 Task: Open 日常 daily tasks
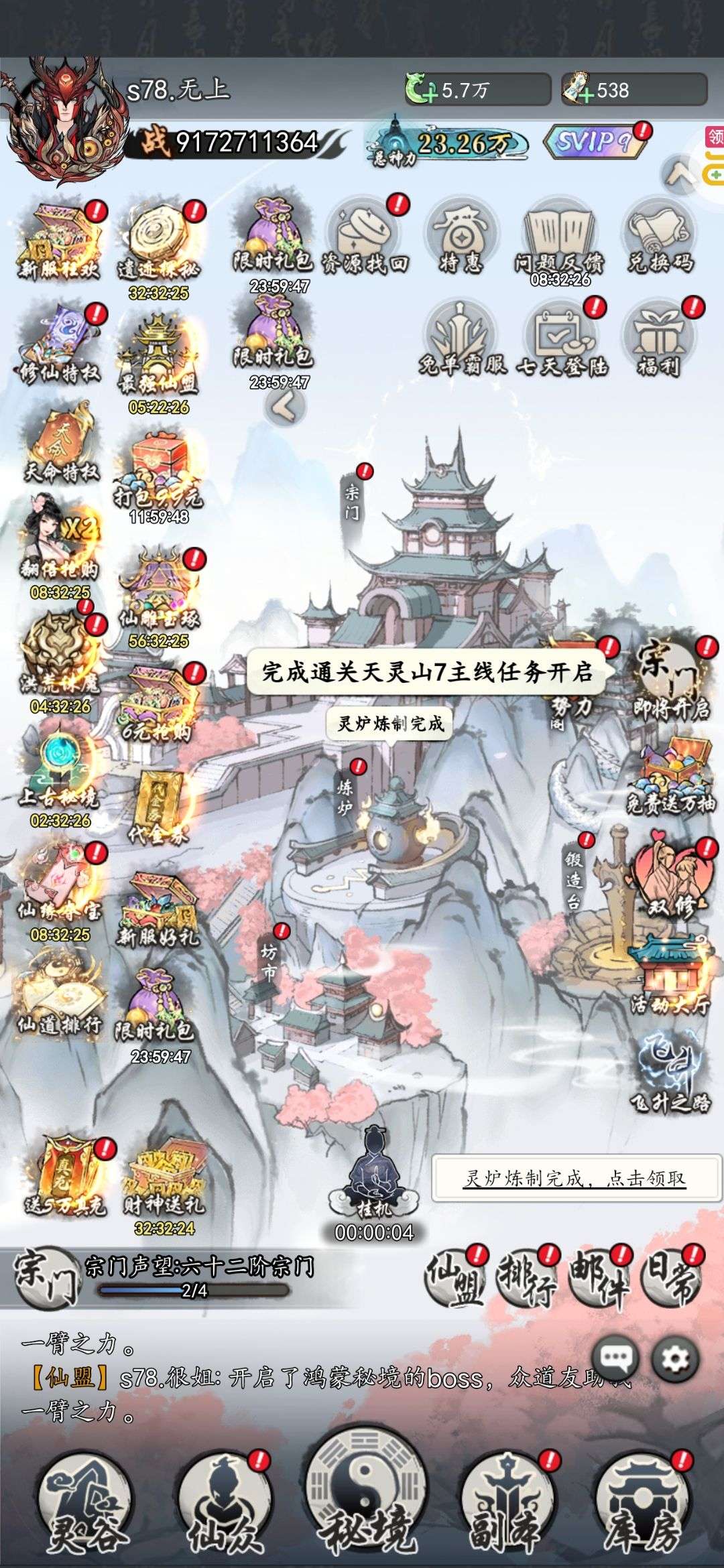[670, 1279]
